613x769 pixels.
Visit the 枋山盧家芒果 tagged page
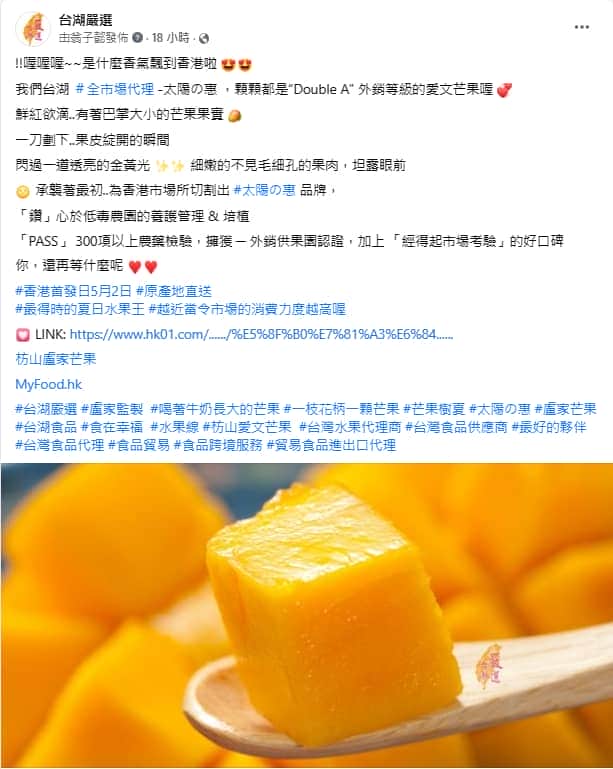56,358
